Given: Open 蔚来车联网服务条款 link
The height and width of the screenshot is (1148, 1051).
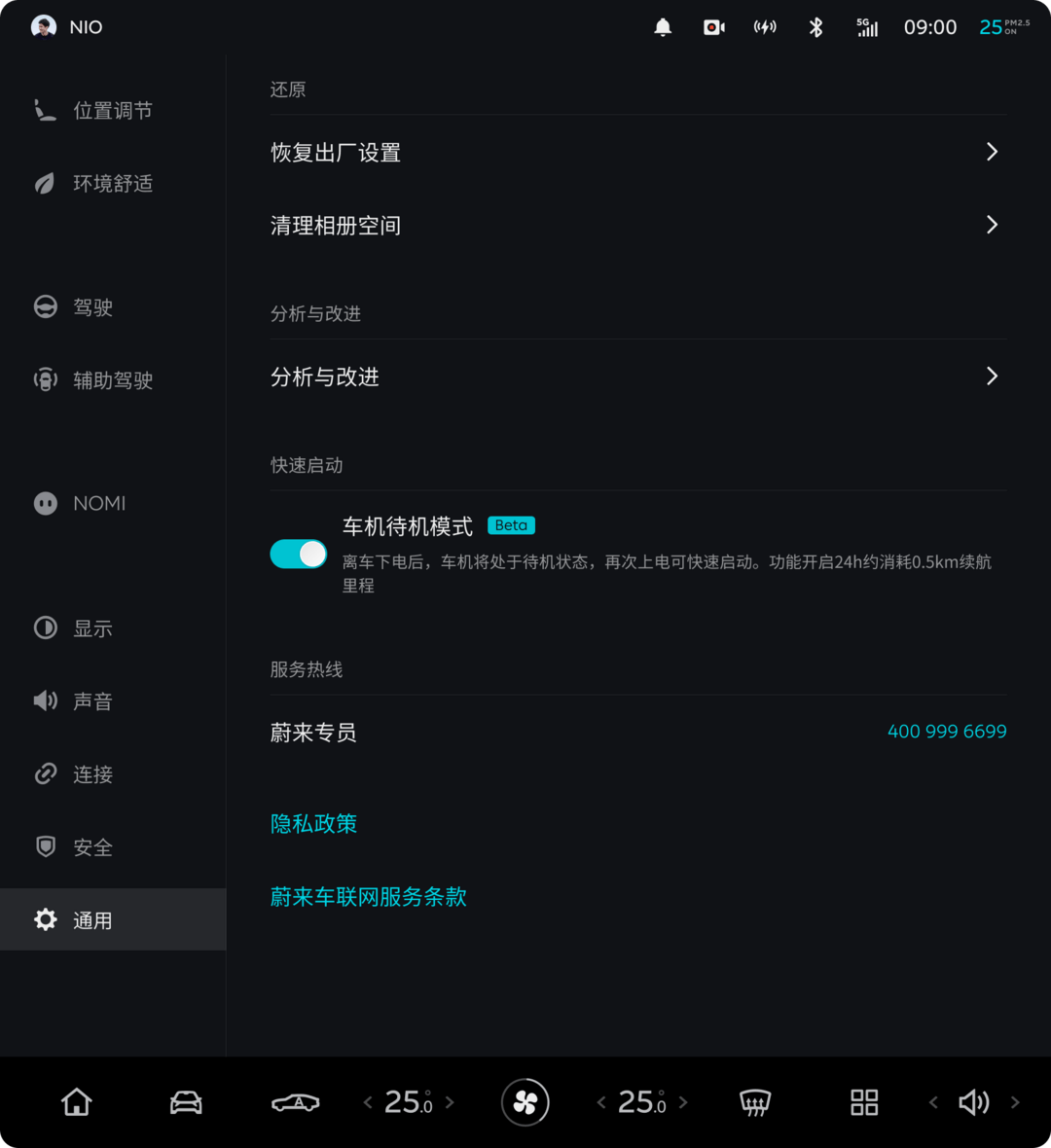Looking at the screenshot, I should tap(368, 897).
